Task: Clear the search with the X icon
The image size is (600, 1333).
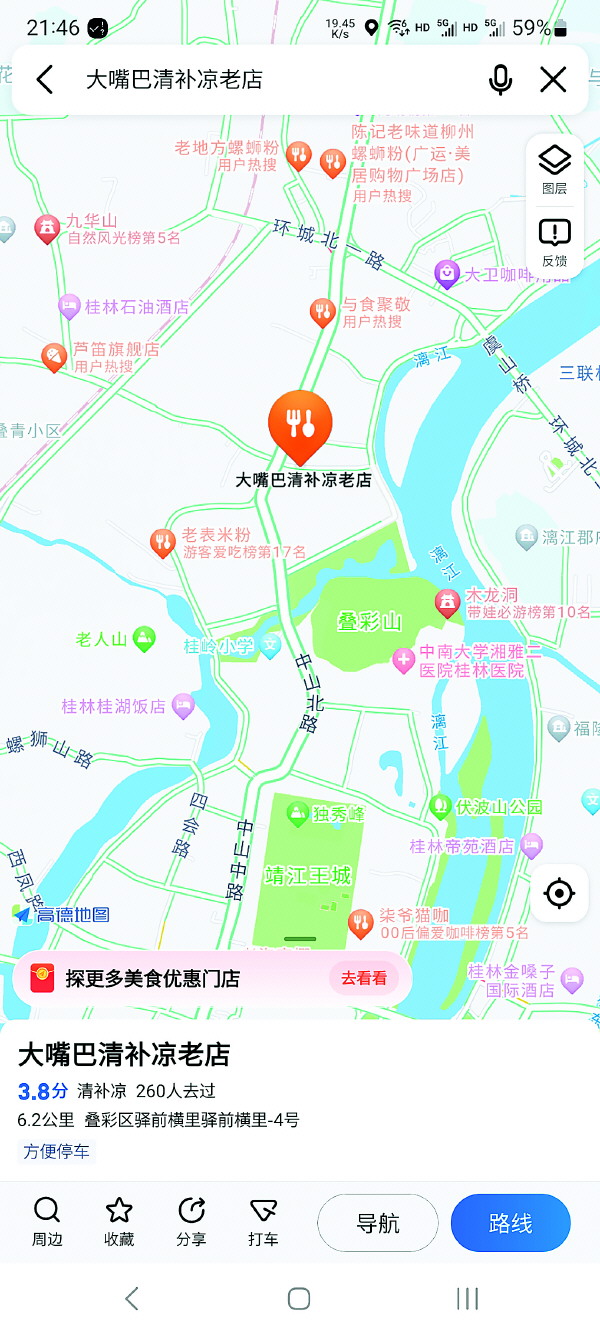Action: point(553,79)
